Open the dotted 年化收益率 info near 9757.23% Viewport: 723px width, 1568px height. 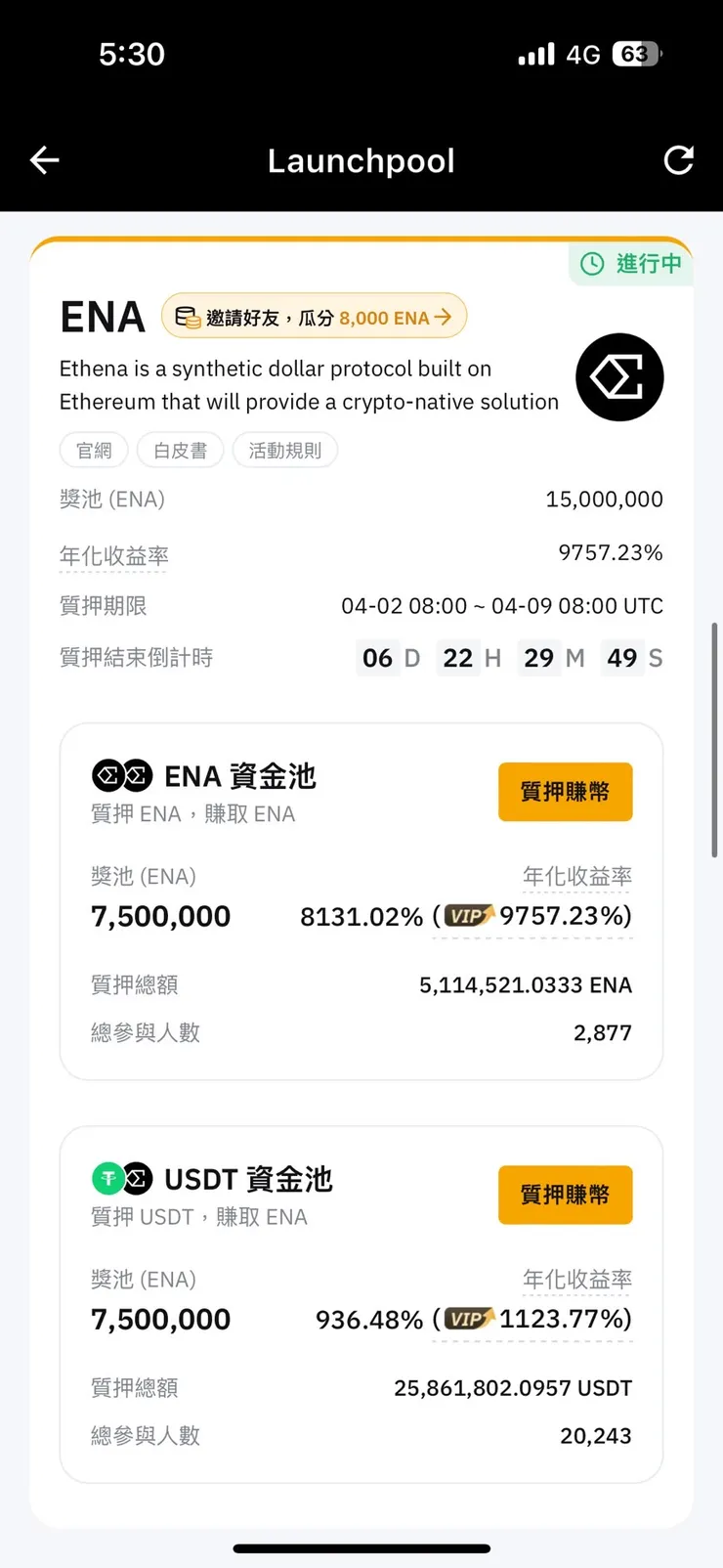point(113,556)
